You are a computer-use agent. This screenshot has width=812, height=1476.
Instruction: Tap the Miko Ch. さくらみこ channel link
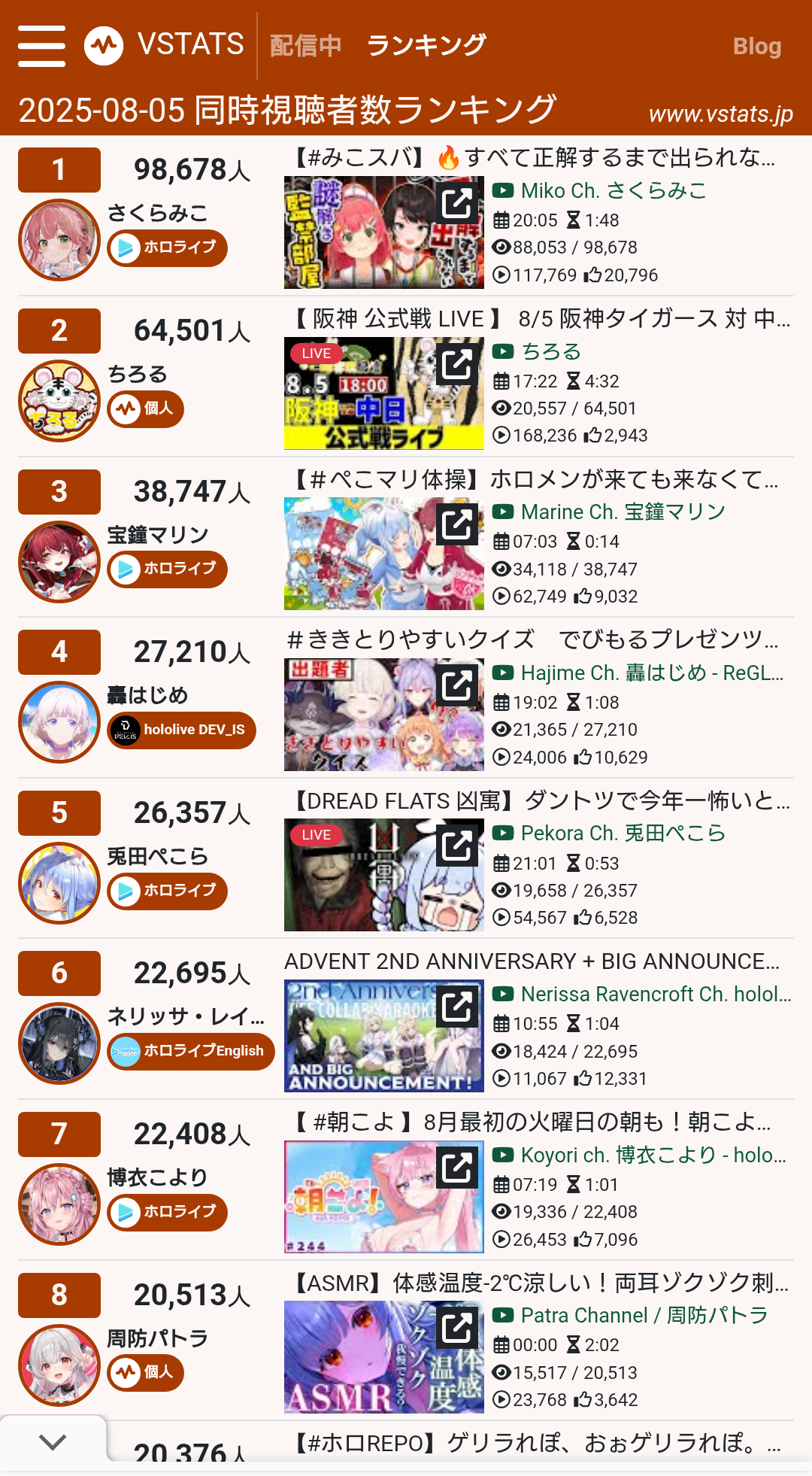(x=614, y=190)
